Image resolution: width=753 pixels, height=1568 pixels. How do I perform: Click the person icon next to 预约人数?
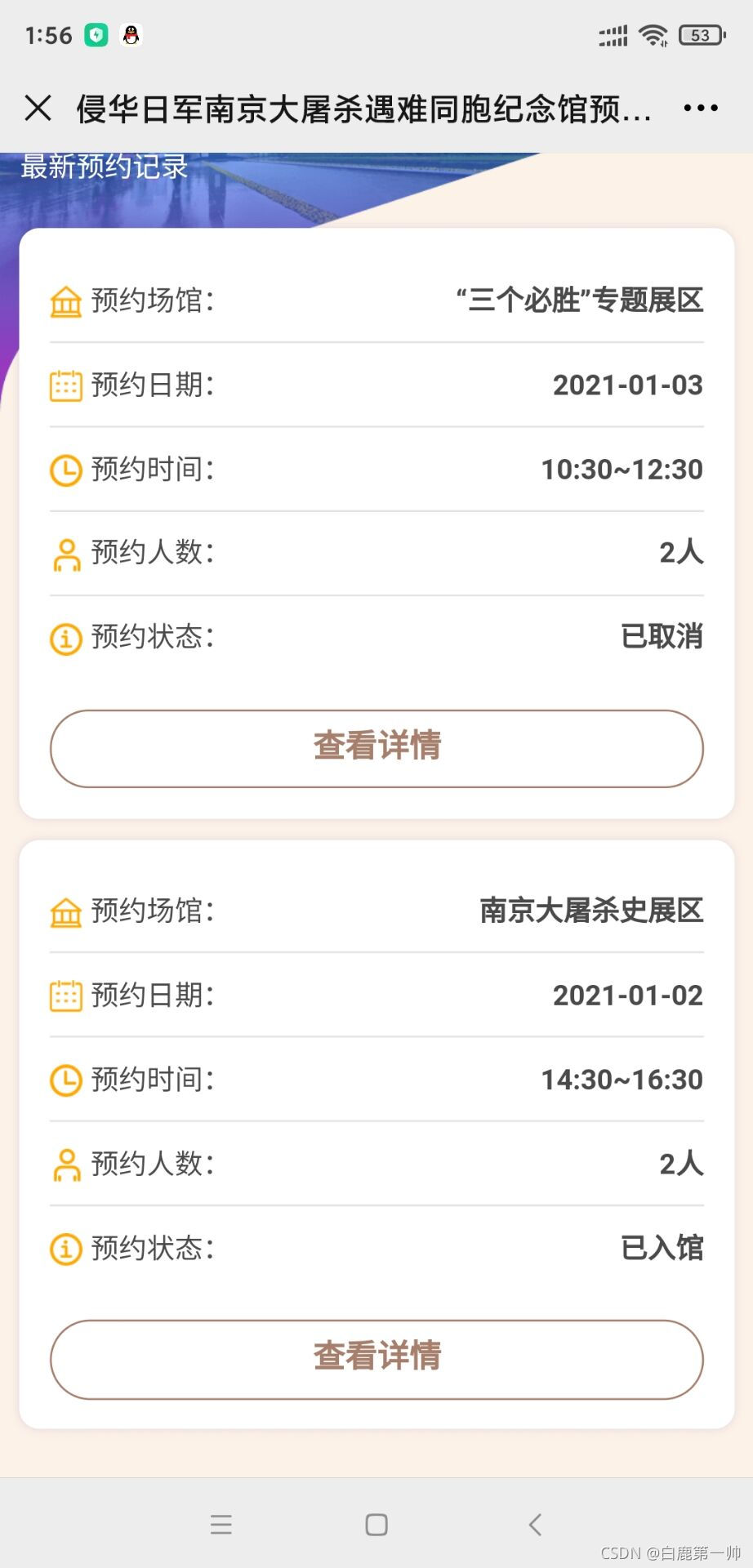tap(66, 553)
